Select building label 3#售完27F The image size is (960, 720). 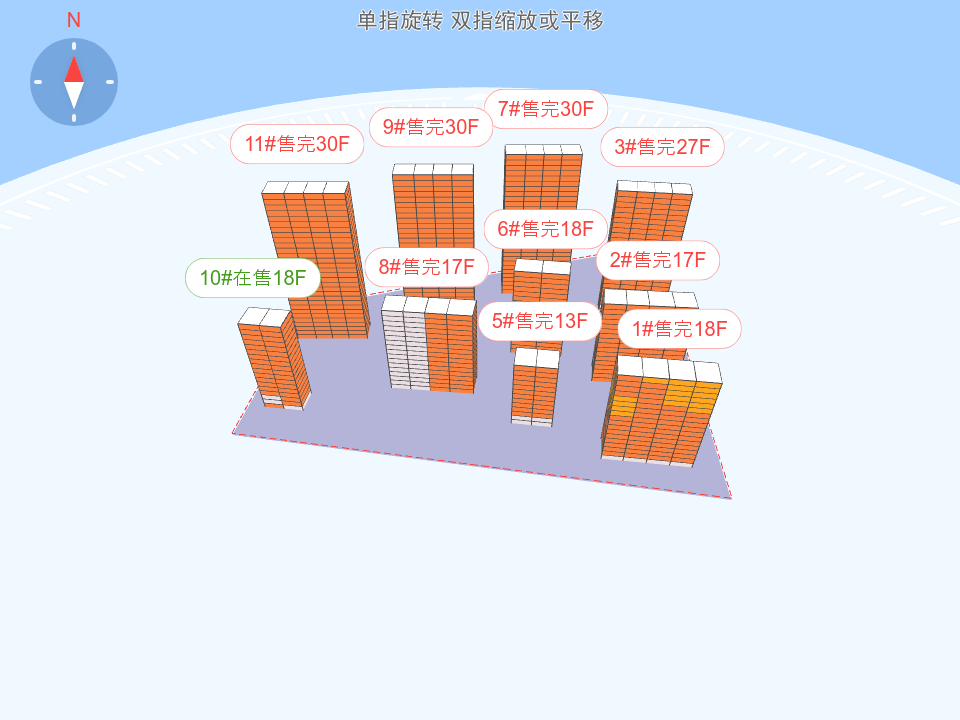662,147
